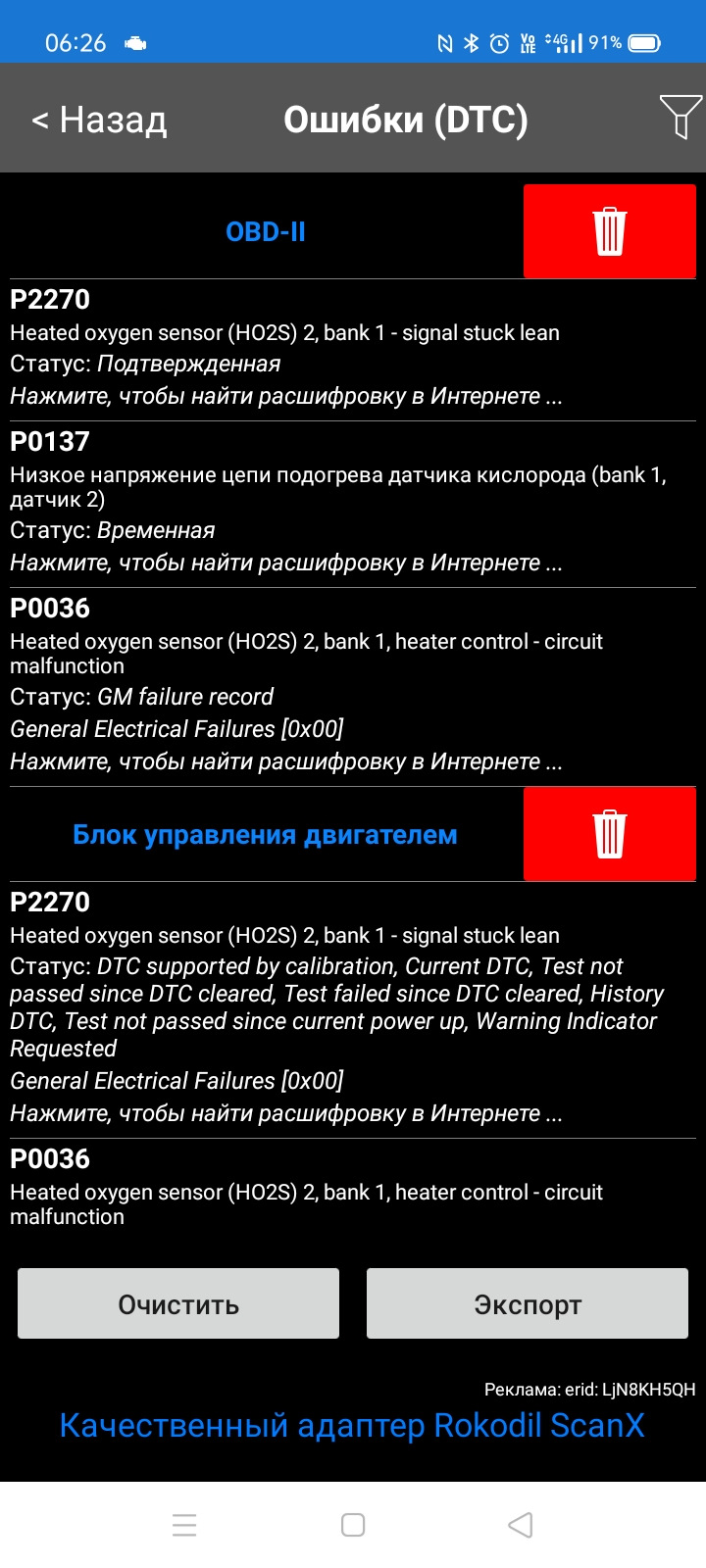Go back via the Назад button
Image resolution: width=706 pixels, height=1568 pixels.
click(x=99, y=120)
